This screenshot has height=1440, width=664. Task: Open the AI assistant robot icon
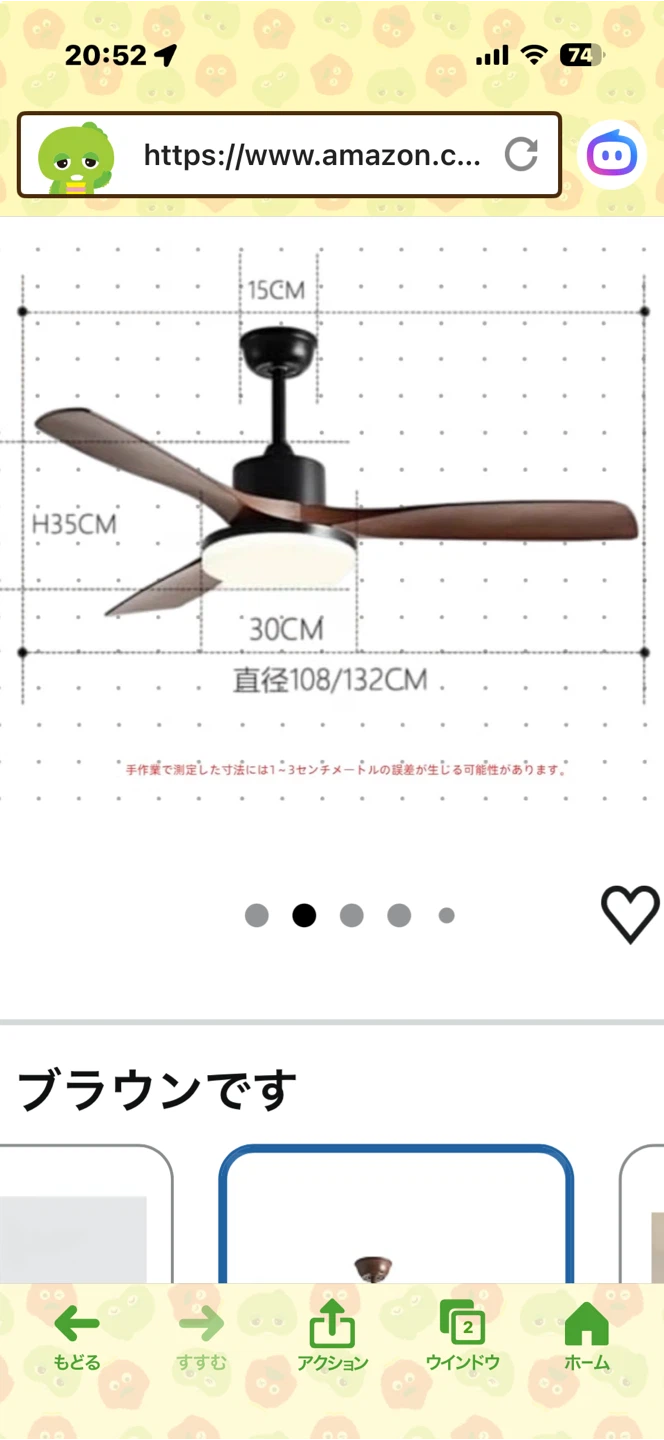611,155
